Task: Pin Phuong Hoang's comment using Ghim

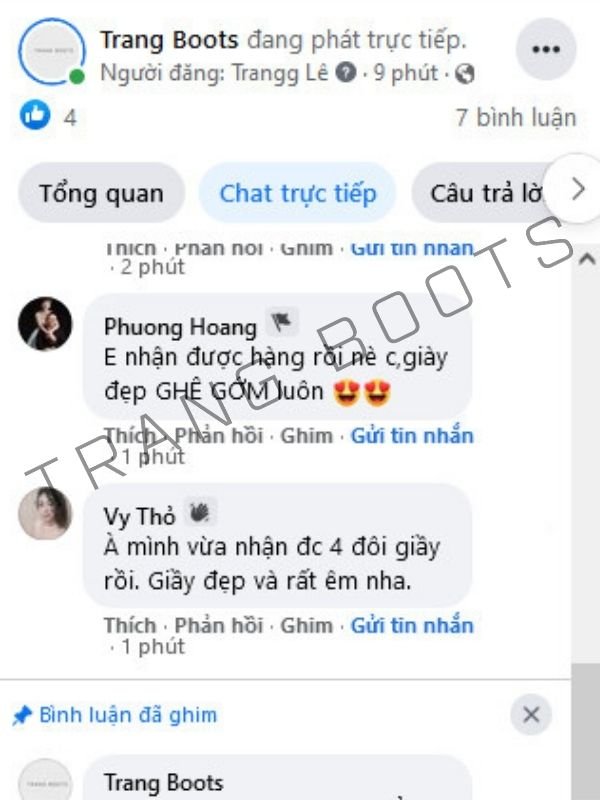Action: pyautogui.click(x=306, y=436)
